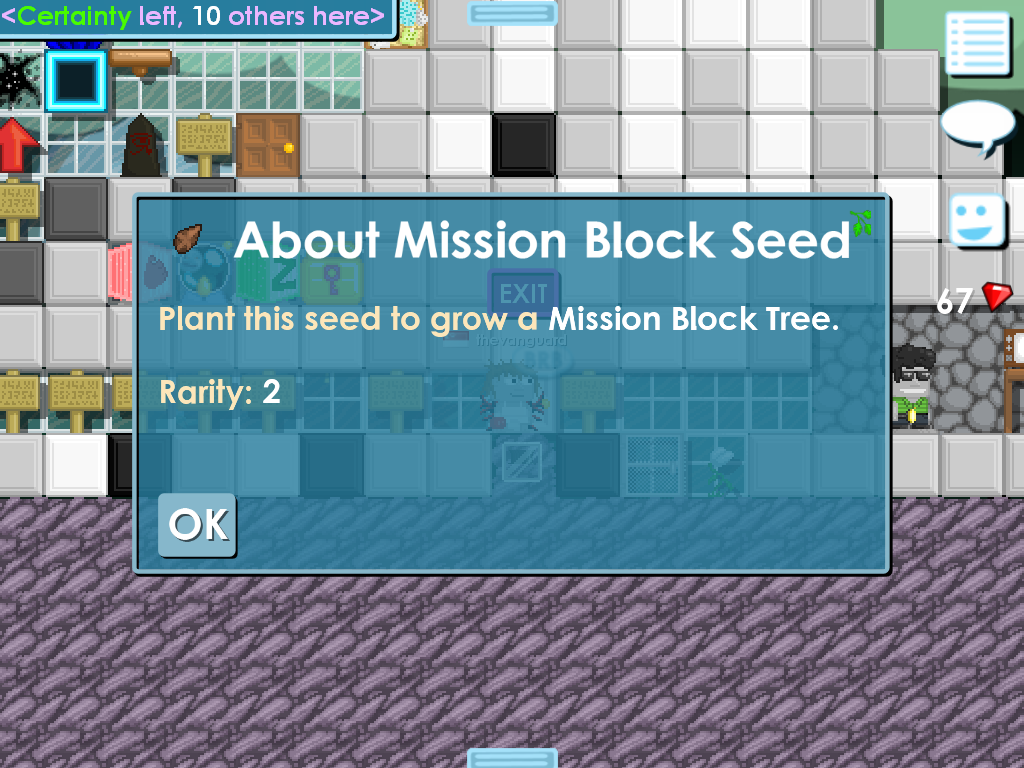
Task: Pull down the top blue handle bar
Action: point(512,13)
